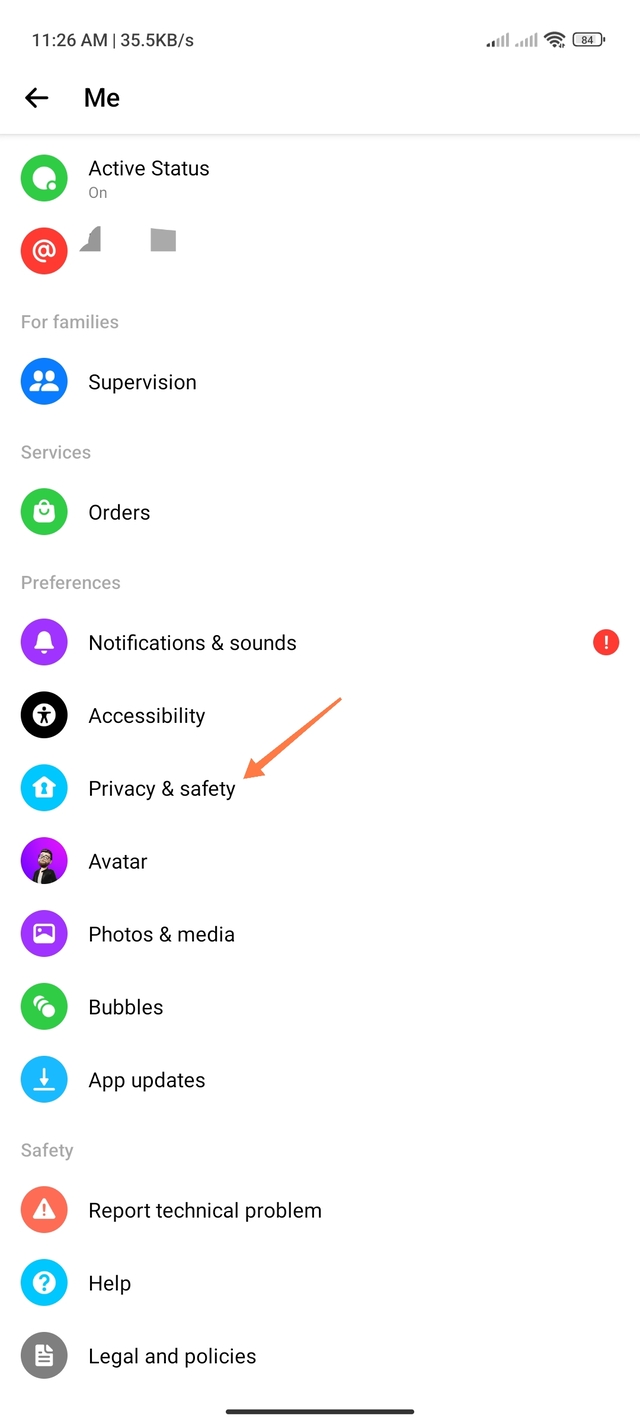The image size is (640, 1422).
Task: View Legal and policies
Action: point(172,1356)
